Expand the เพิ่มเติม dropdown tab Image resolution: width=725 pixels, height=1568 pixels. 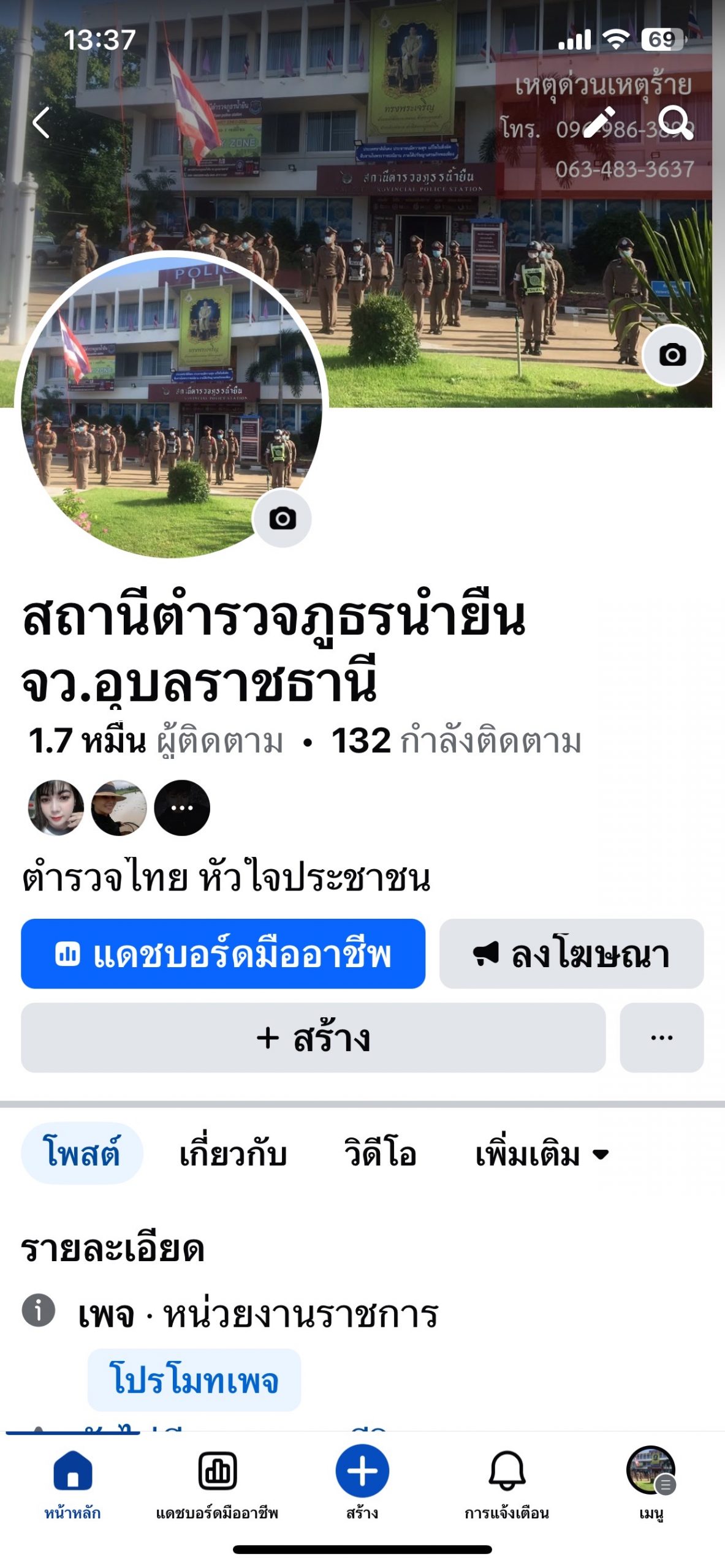[542, 1153]
